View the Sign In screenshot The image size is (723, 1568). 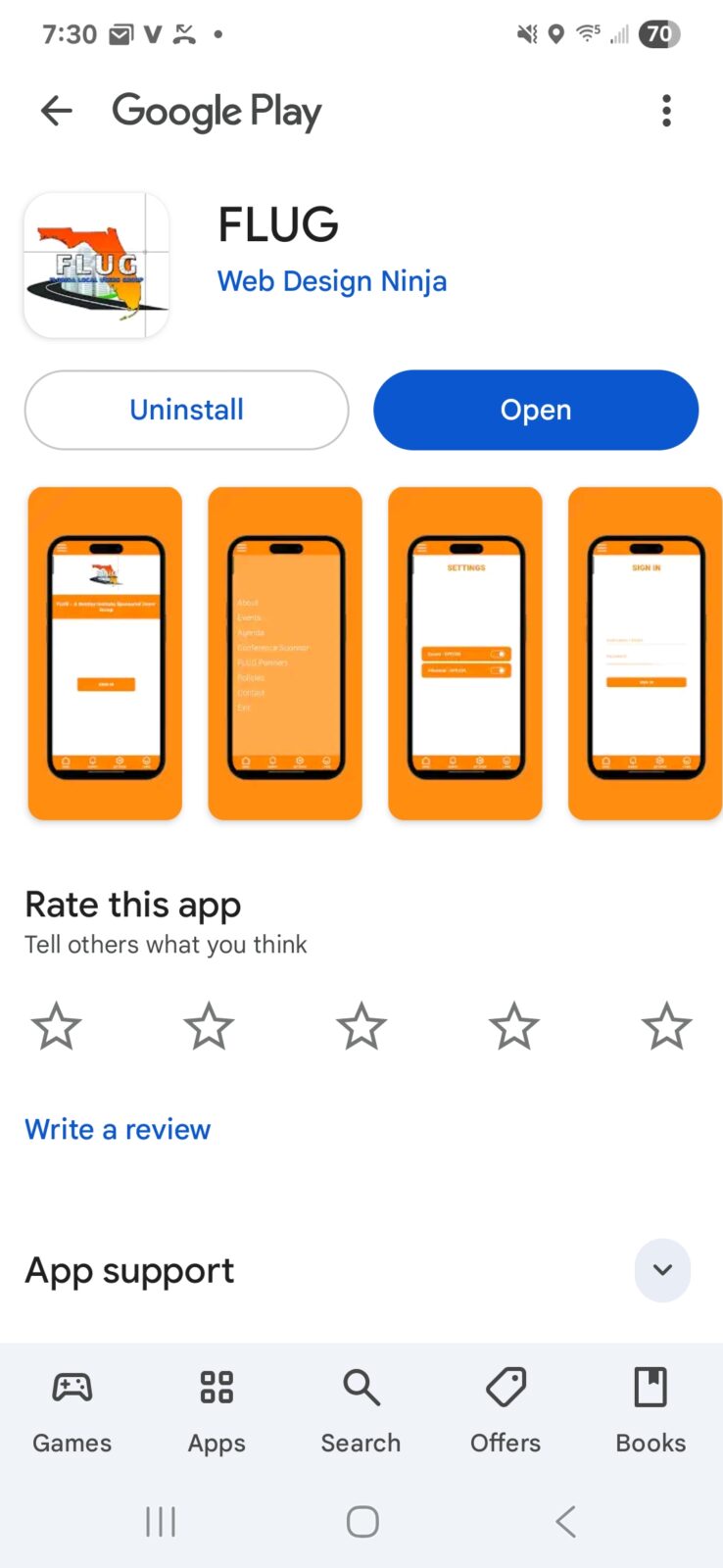(645, 653)
